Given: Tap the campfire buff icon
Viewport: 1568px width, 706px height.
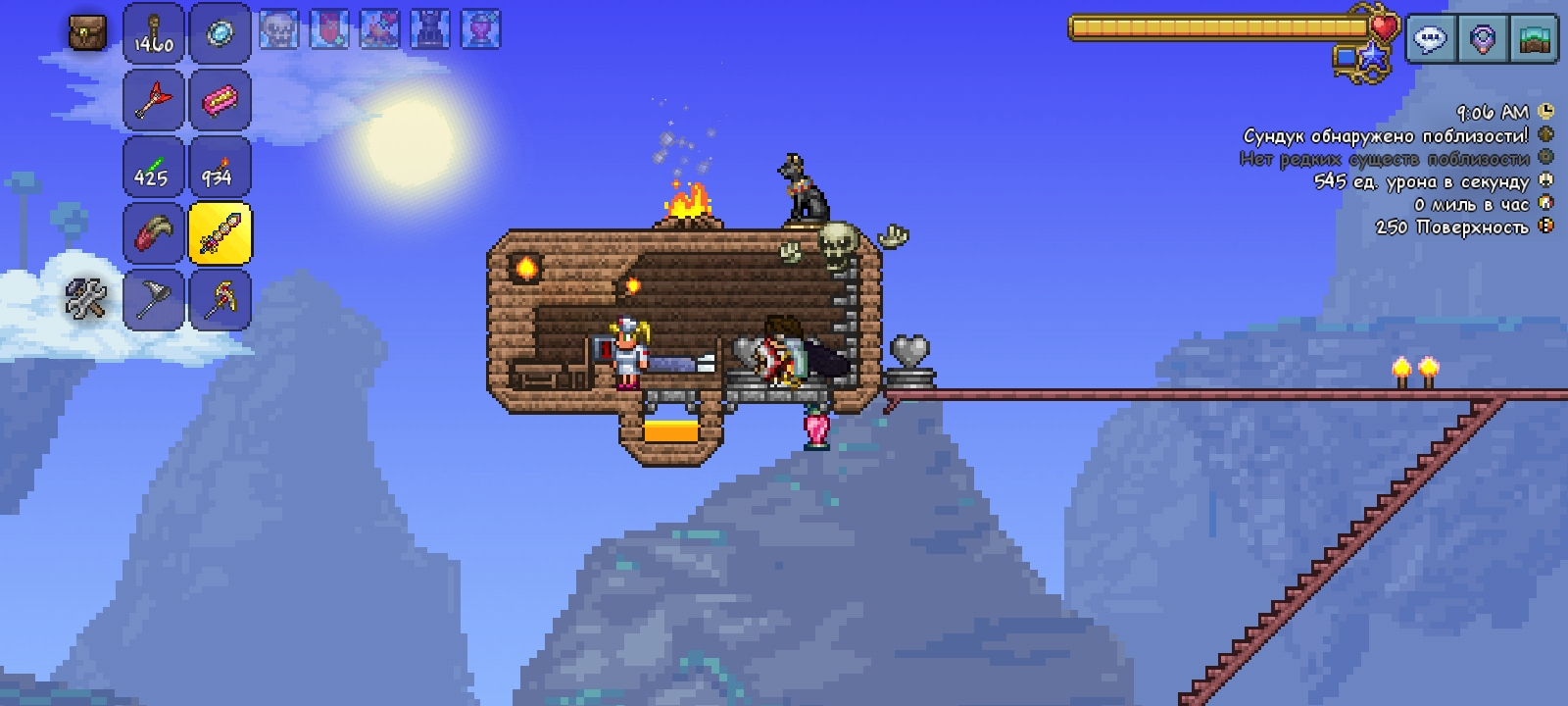Looking at the screenshot, I should [379, 29].
